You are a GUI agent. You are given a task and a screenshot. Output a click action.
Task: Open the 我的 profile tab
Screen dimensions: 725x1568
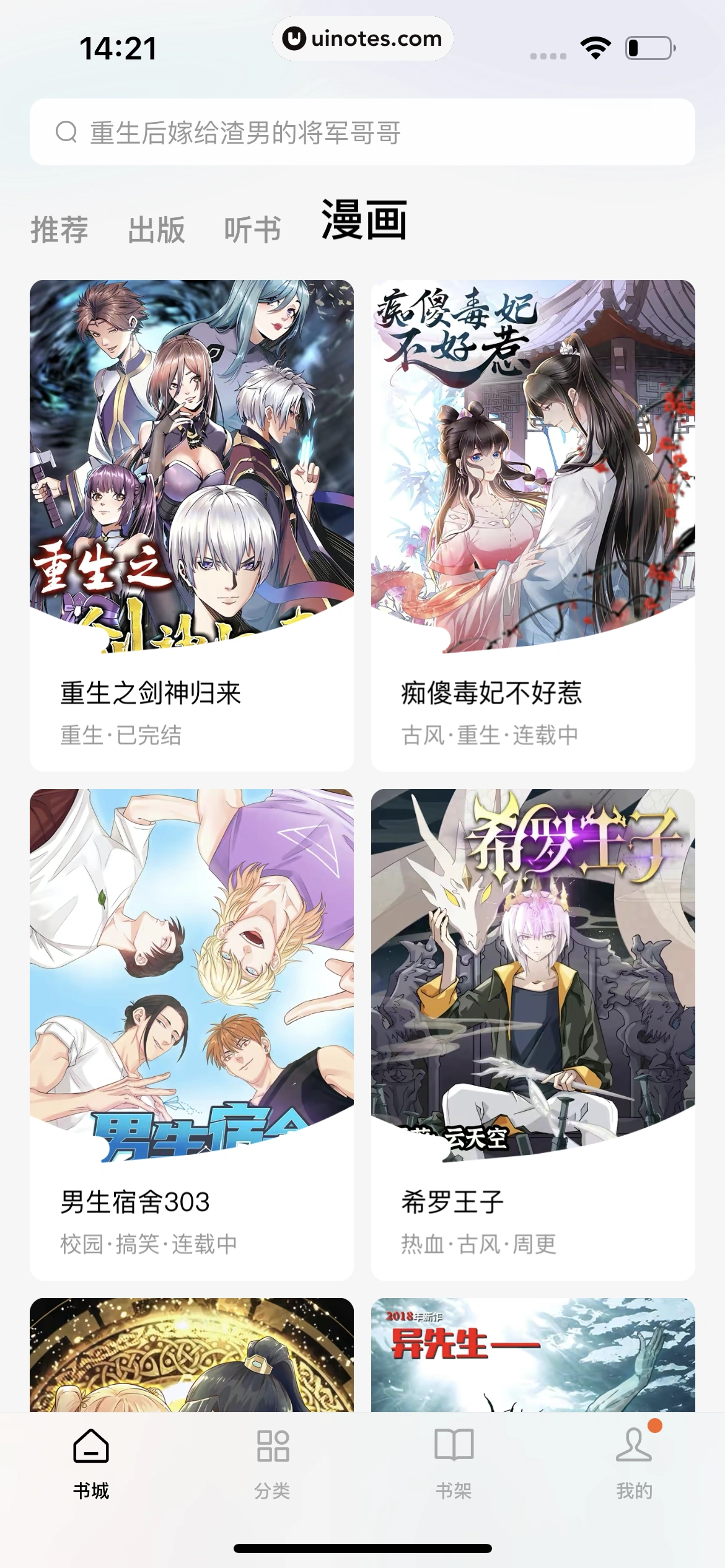coord(634,1464)
